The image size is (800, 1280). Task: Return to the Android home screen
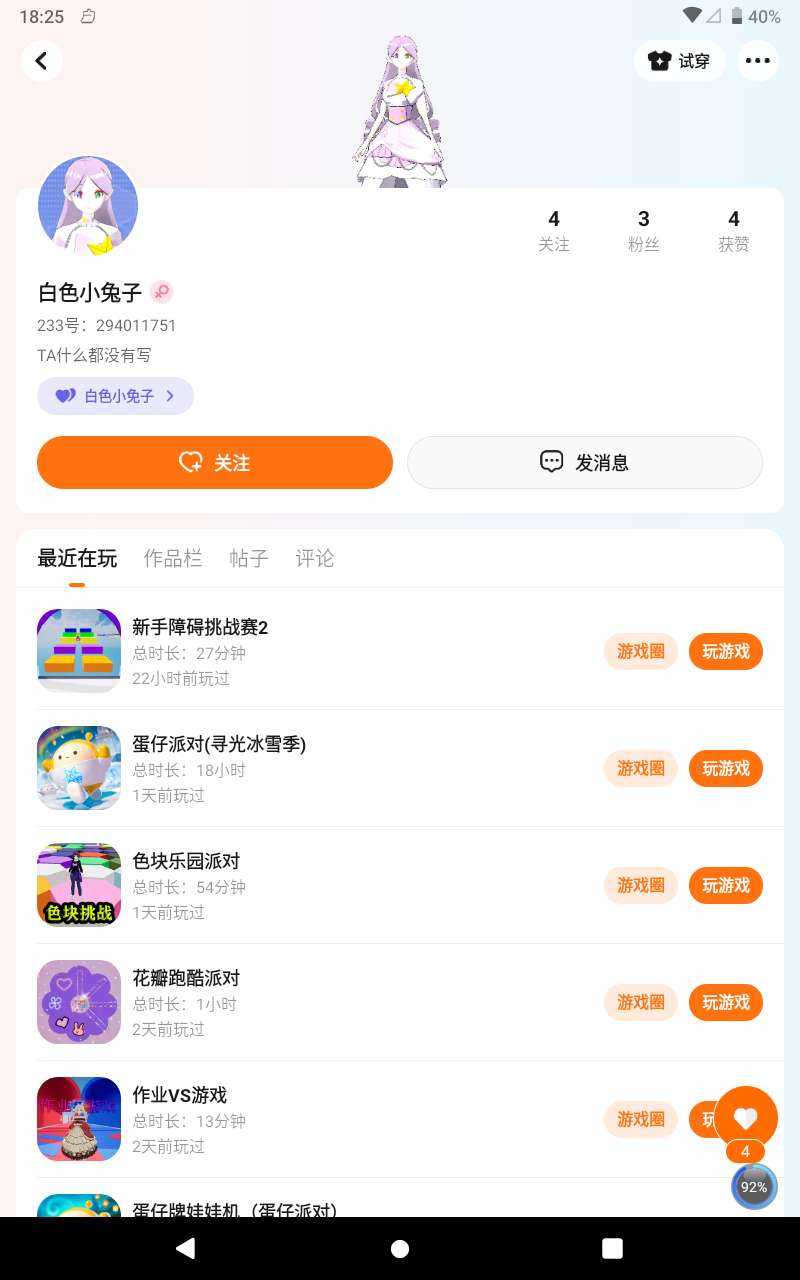pos(400,1248)
